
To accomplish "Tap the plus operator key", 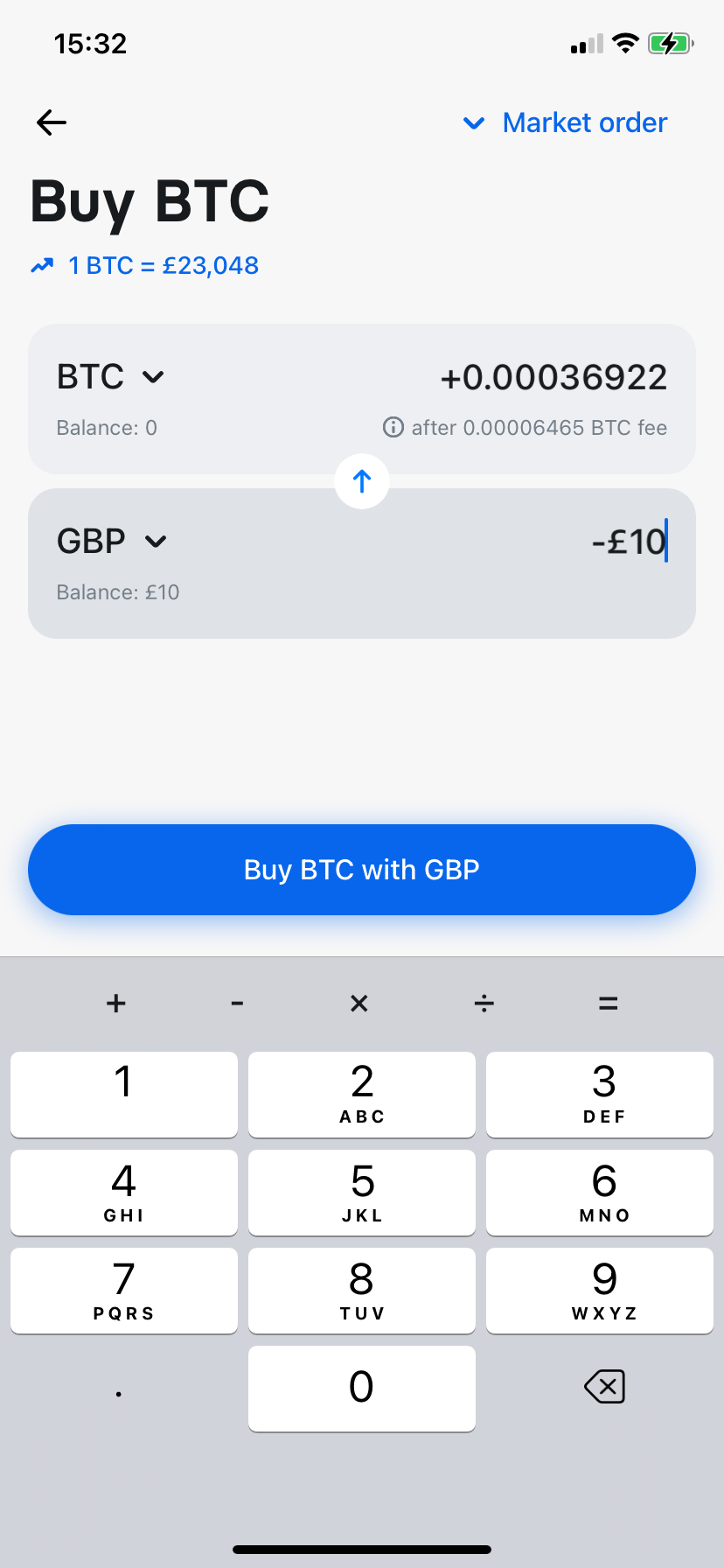I will pos(116,1004).
